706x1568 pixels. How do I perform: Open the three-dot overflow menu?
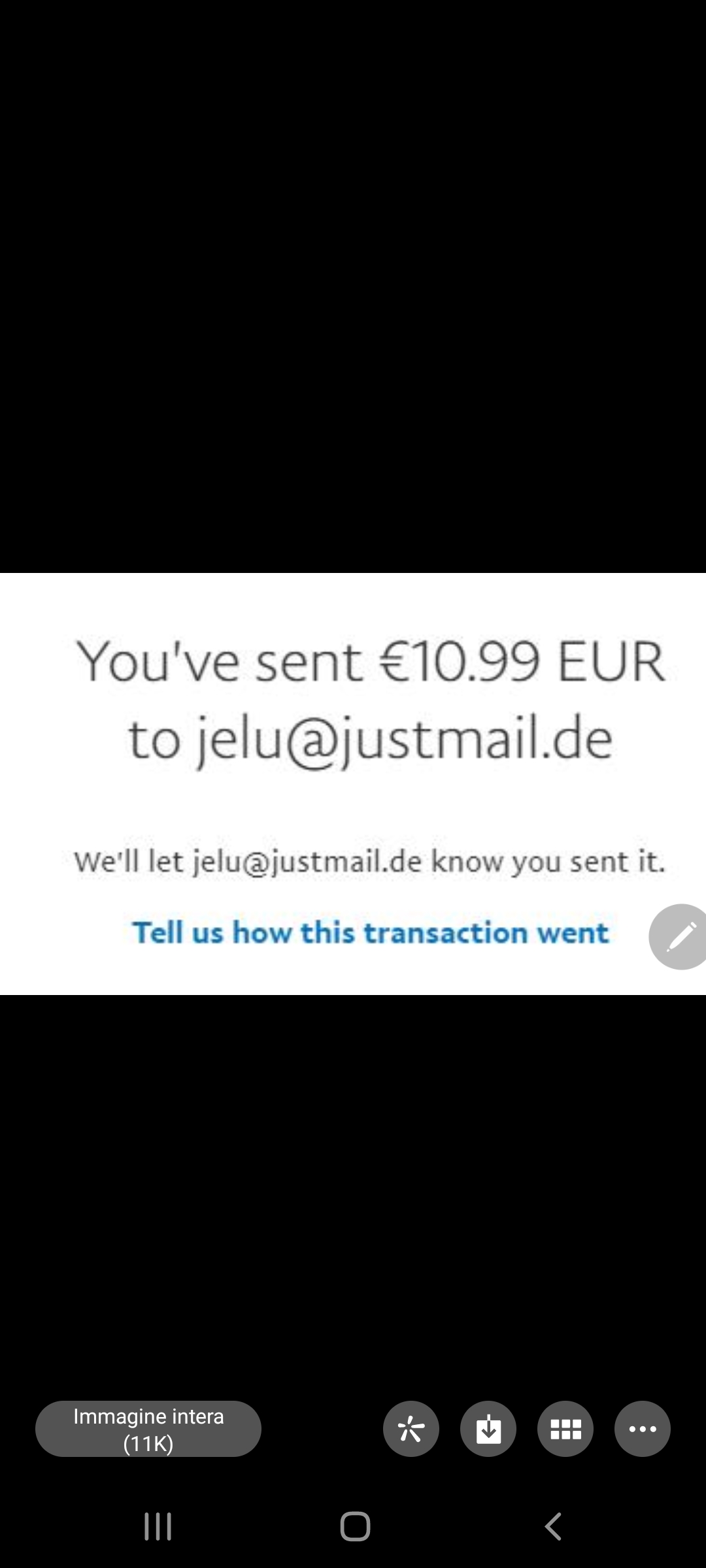[643, 1429]
